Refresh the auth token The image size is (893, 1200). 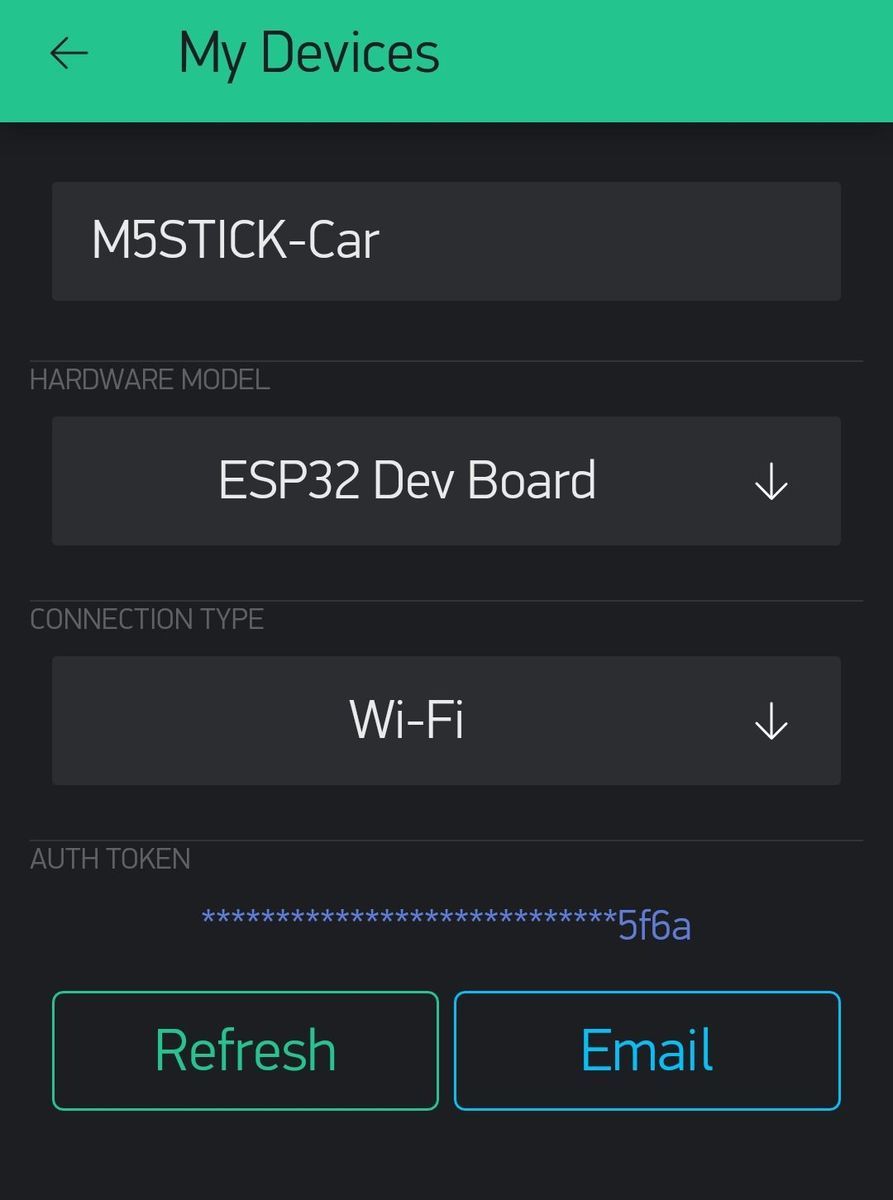point(245,1050)
